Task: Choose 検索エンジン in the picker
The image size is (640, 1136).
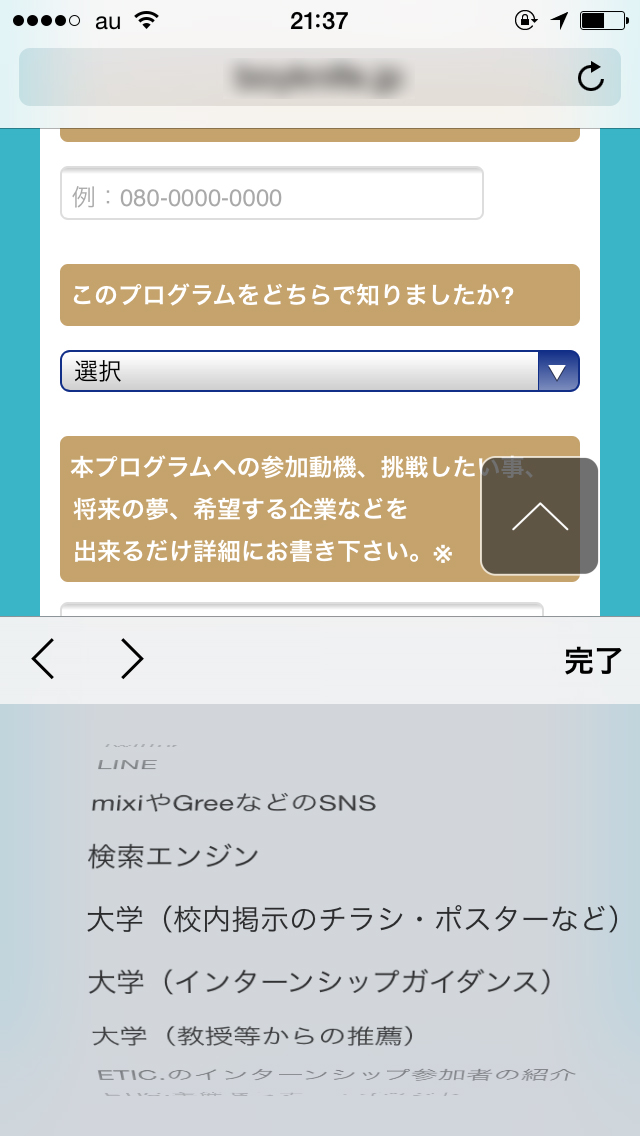Action: 174,856
